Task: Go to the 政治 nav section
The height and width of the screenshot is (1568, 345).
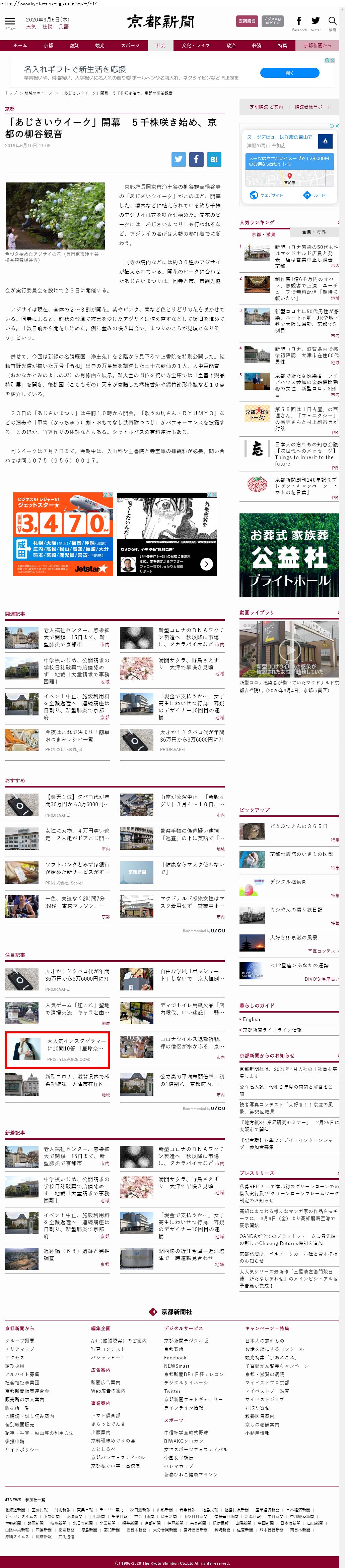Action: click(x=231, y=46)
